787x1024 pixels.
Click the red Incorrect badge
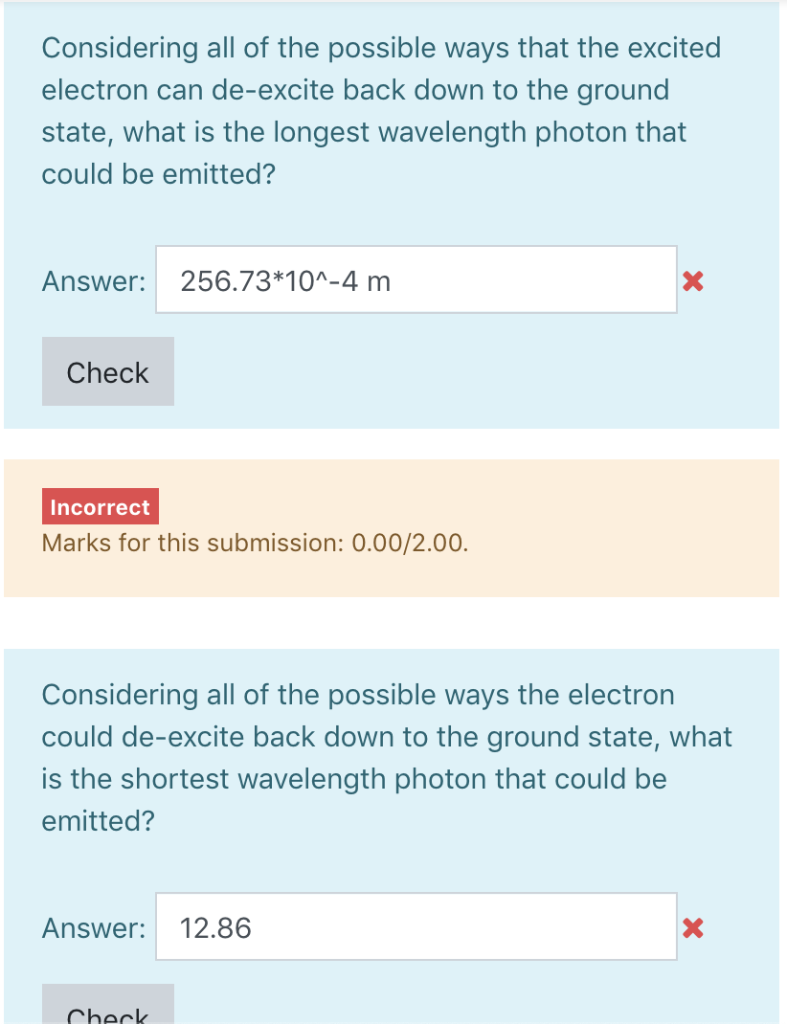coord(100,506)
